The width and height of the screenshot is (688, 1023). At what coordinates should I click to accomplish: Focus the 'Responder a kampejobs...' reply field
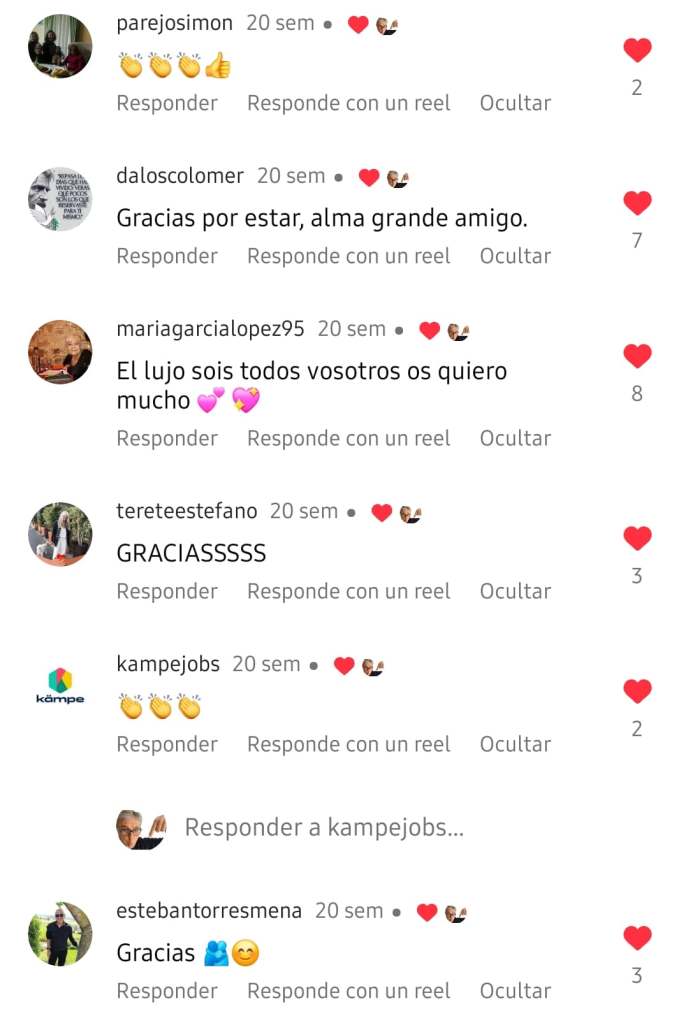[324, 828]
